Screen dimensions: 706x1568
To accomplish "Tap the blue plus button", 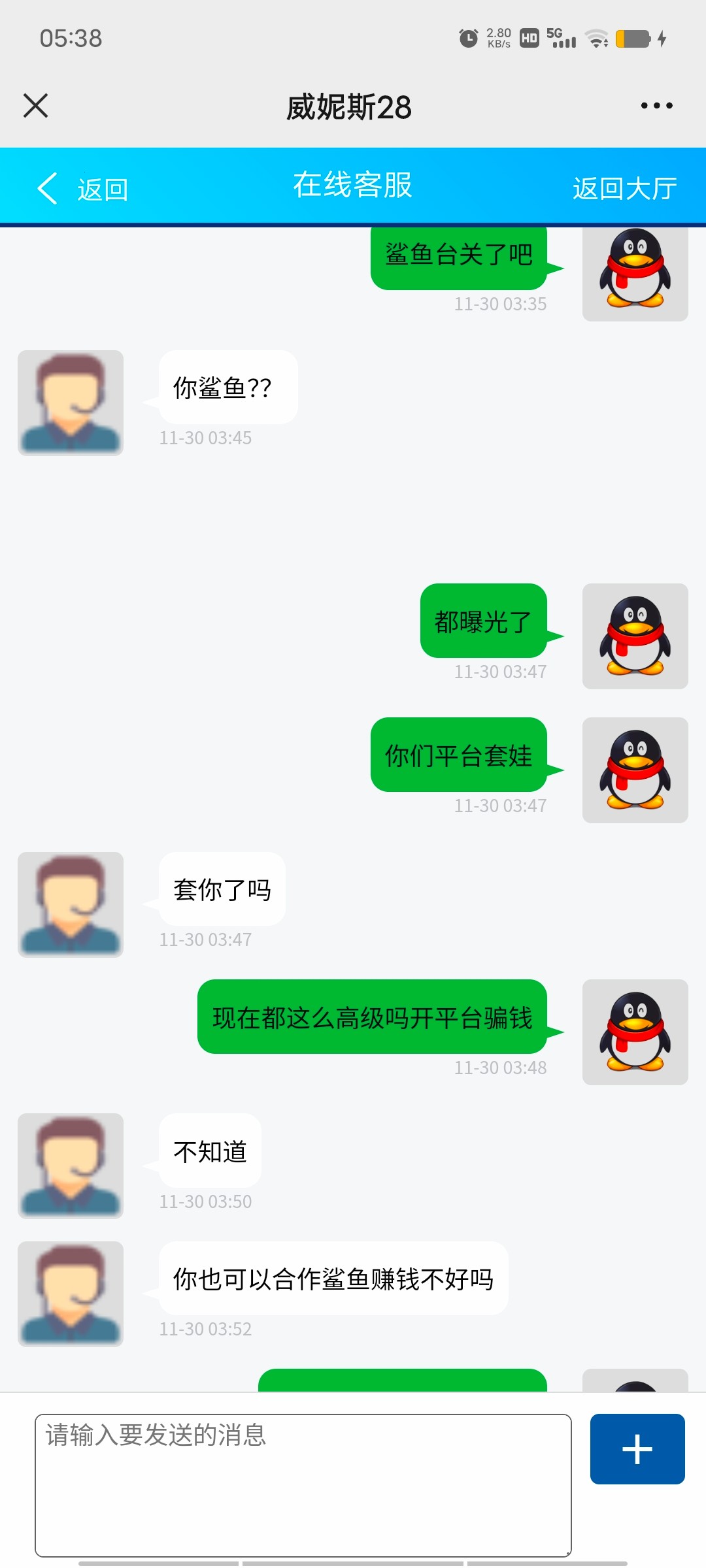I will [x=637, y=1450].
